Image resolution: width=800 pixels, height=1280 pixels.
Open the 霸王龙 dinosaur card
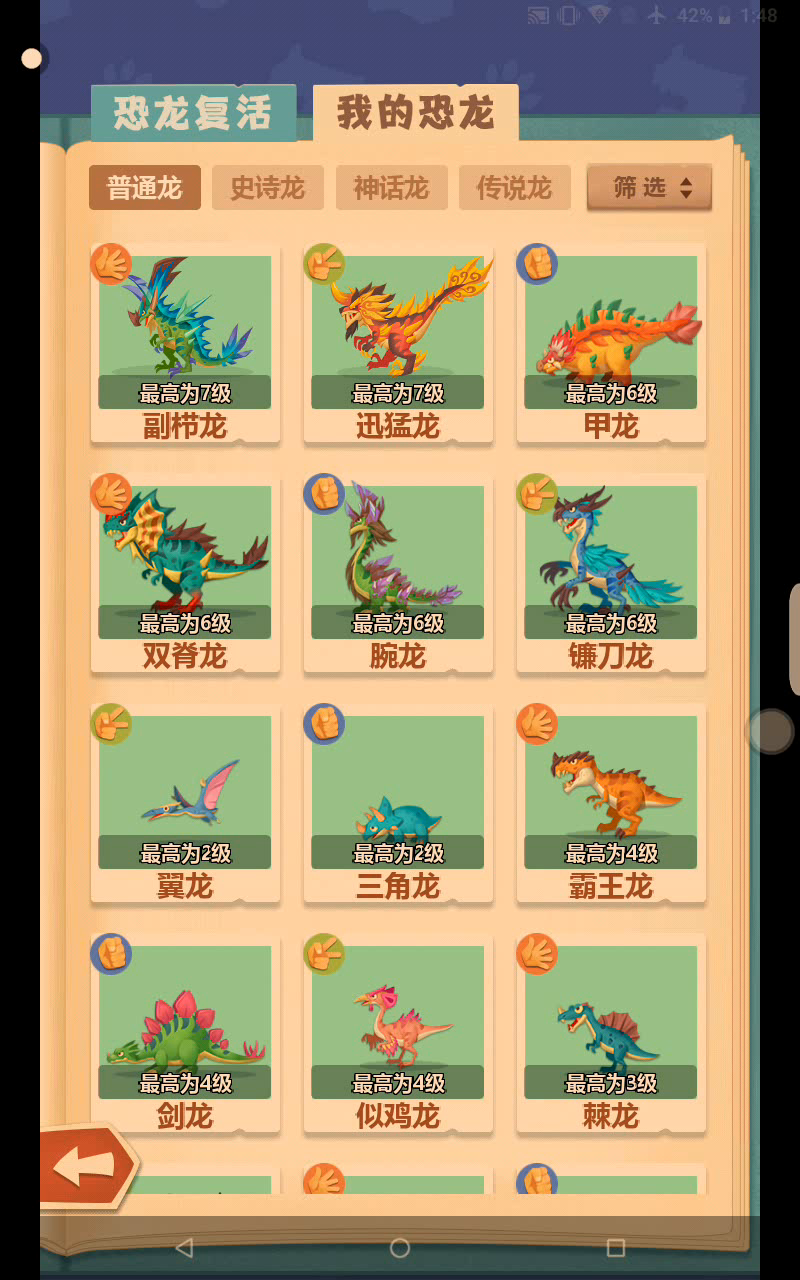tap(611, 800)
